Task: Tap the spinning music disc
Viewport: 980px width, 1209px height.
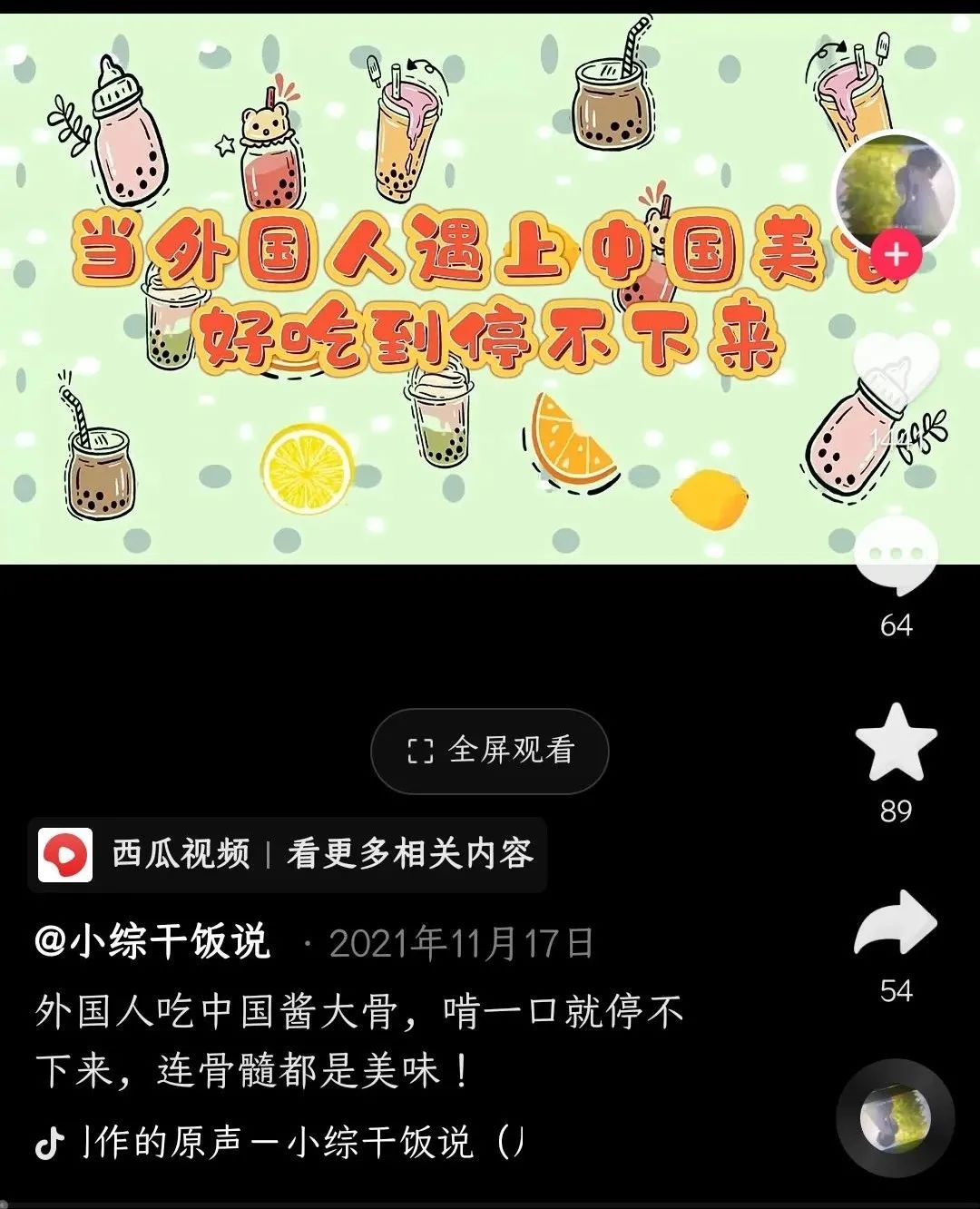Action: (896, 1118)
